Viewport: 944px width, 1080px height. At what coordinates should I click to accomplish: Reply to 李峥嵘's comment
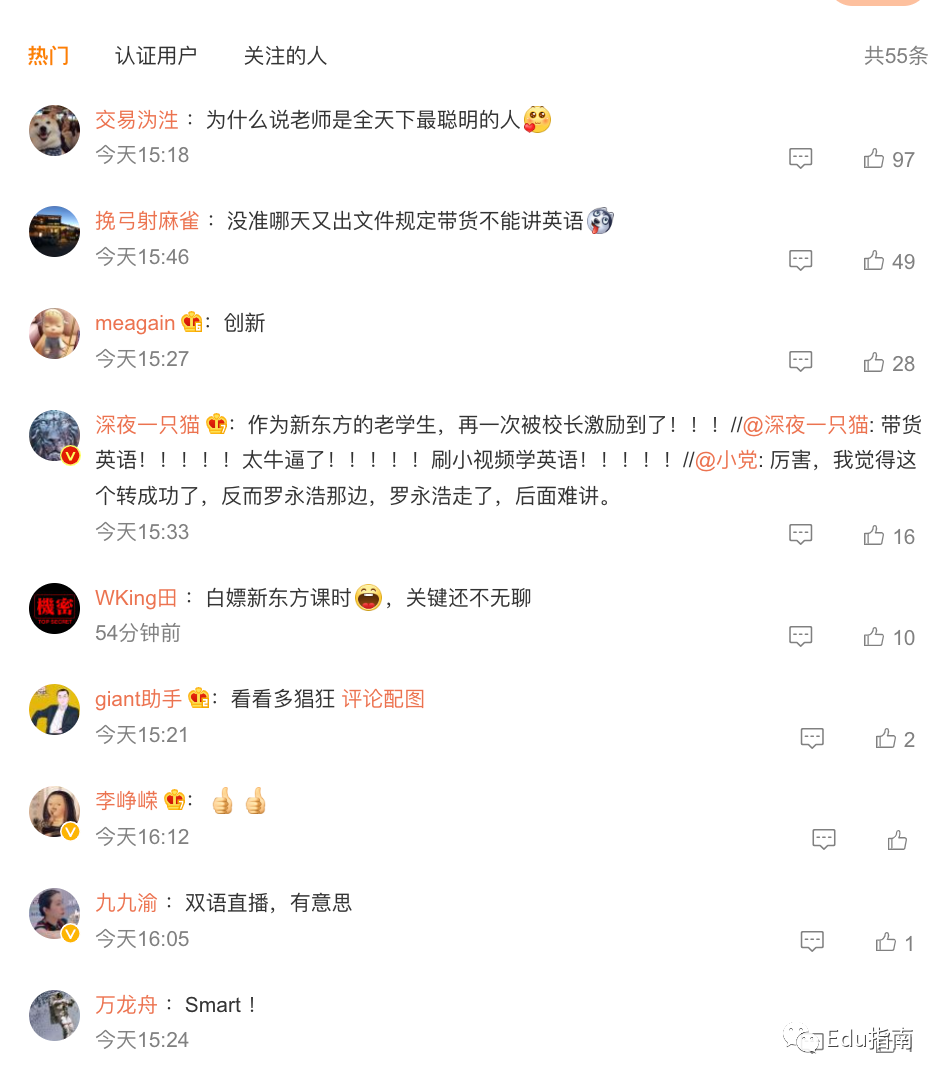(x=823, y=839)
